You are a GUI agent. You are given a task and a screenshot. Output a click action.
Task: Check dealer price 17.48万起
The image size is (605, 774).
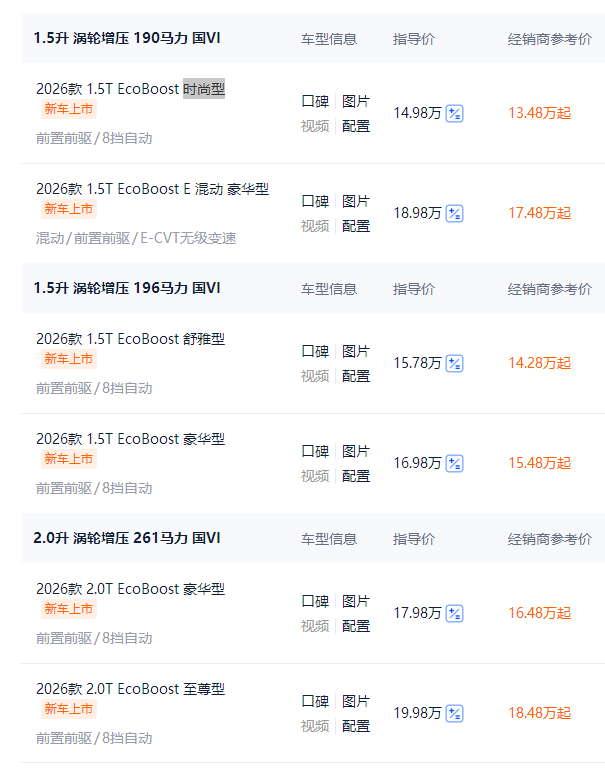tap(539, 213)
